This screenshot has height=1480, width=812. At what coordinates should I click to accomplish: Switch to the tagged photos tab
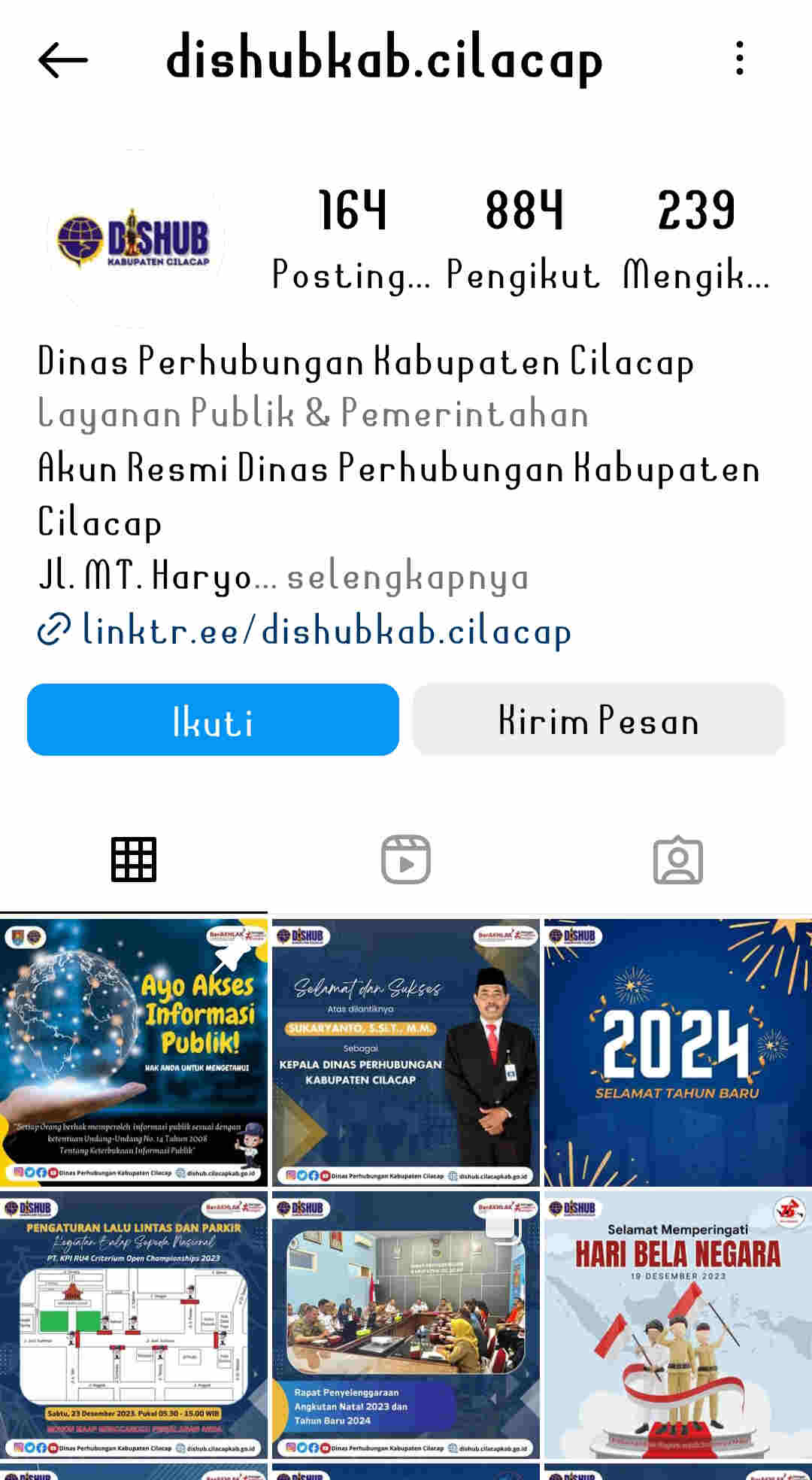click(677, 859)
